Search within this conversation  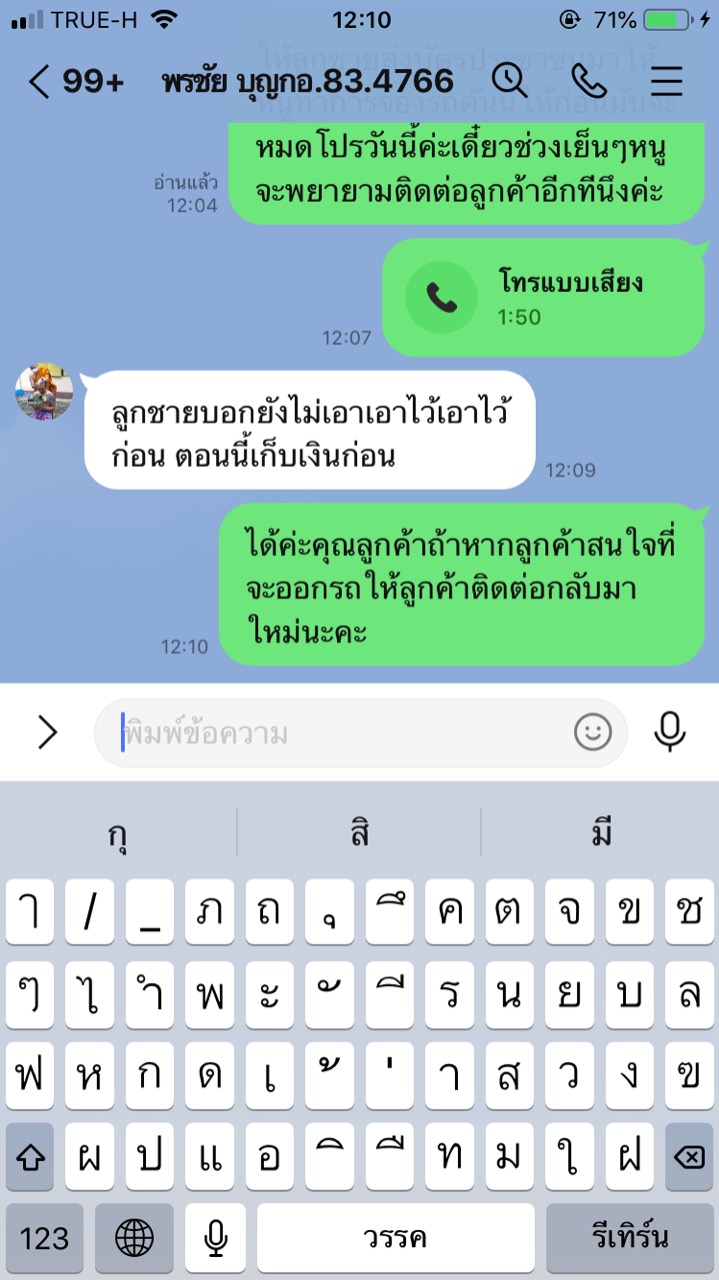pos(510,82)
